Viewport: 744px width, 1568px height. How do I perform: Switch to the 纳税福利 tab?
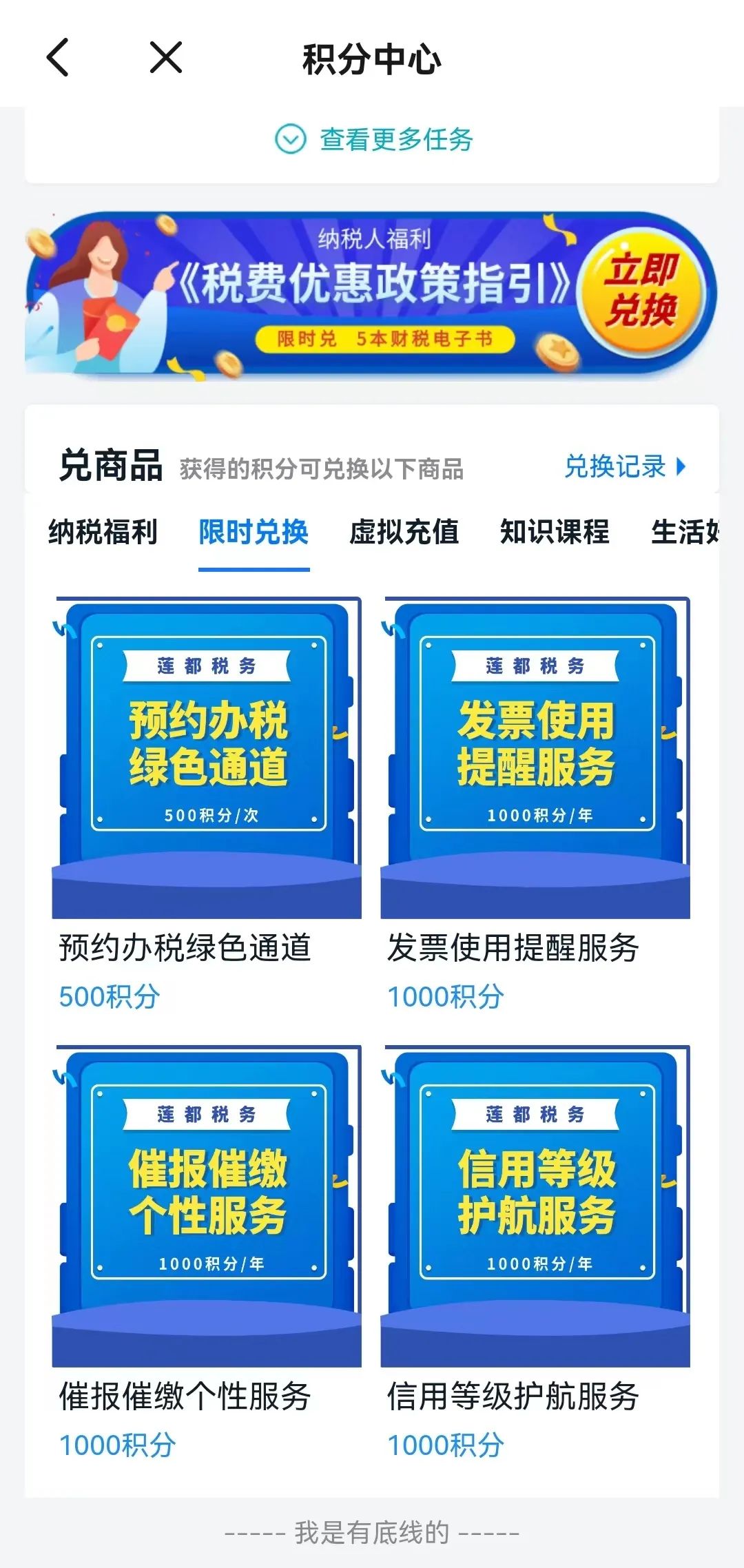point(103,533)
